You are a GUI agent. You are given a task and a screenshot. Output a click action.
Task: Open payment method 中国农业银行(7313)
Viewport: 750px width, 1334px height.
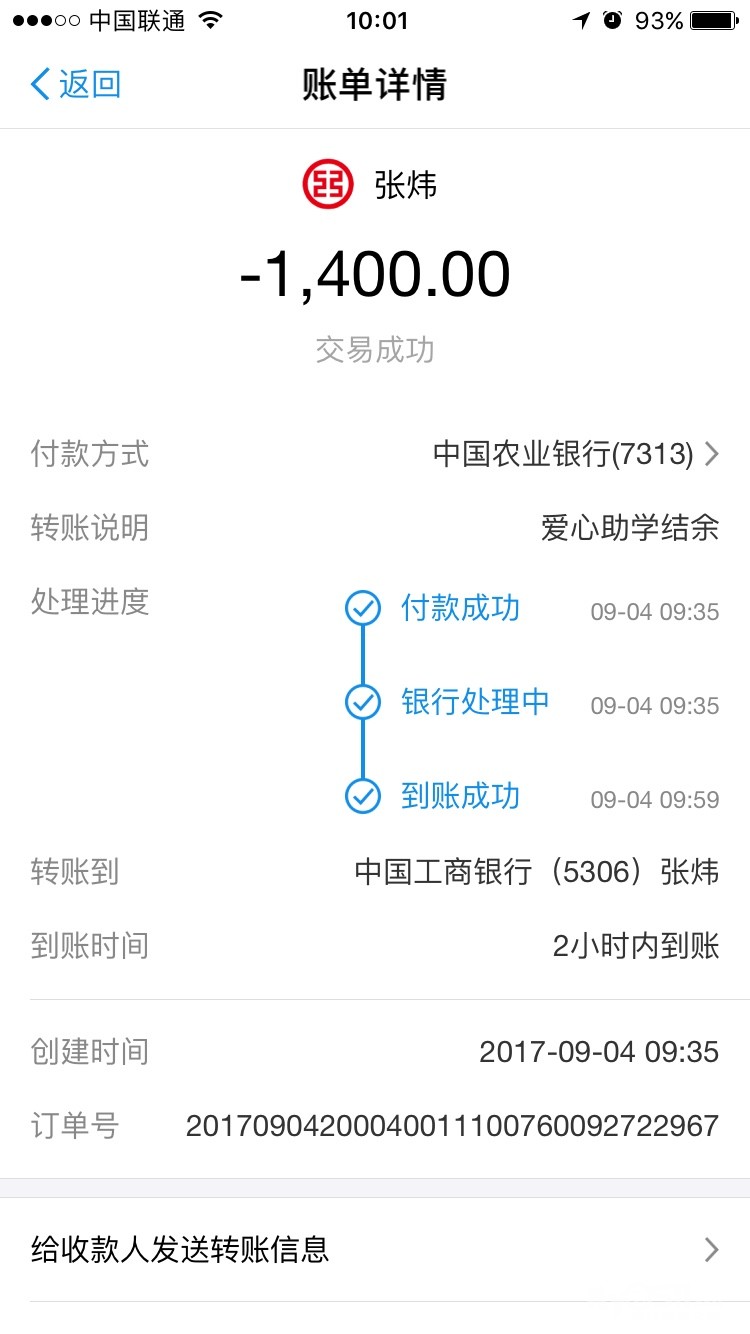[575, 455]
